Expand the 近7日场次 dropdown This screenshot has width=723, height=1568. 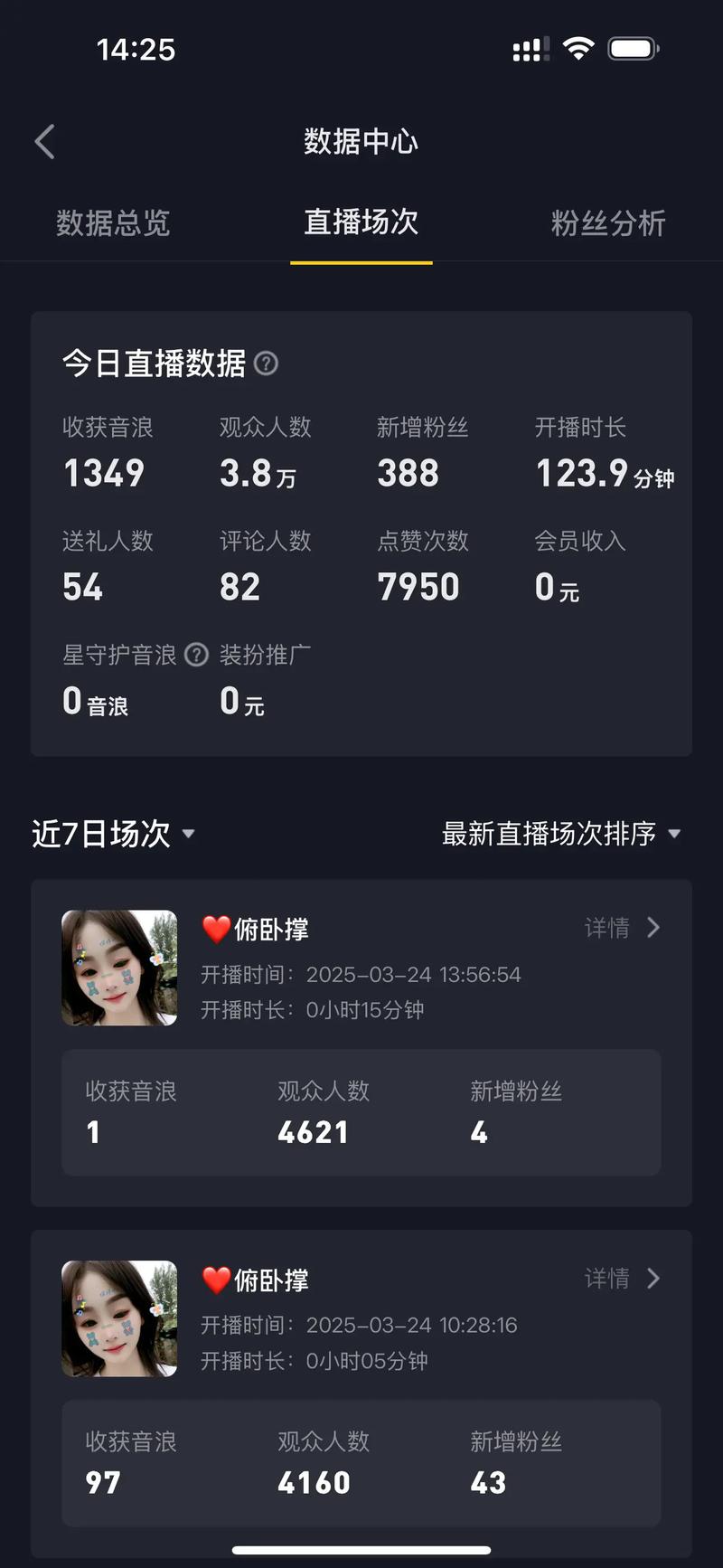tap(114, 834)
